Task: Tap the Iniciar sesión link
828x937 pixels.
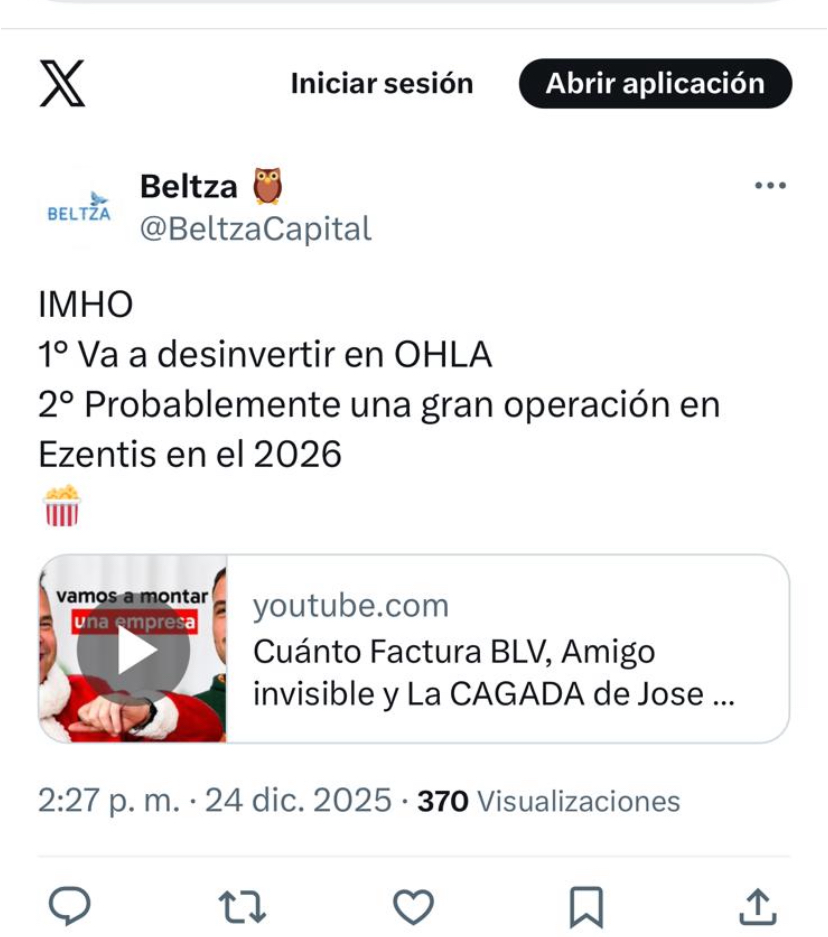Action: [x=381, y=84]
